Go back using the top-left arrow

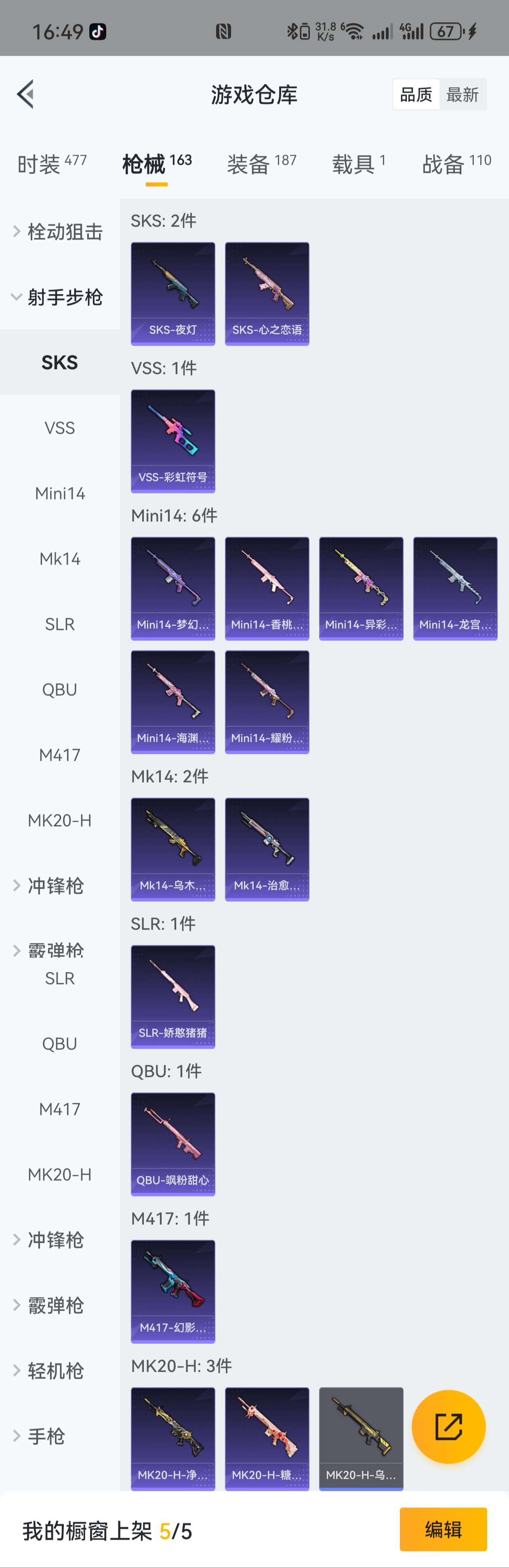tap(25, 94)
